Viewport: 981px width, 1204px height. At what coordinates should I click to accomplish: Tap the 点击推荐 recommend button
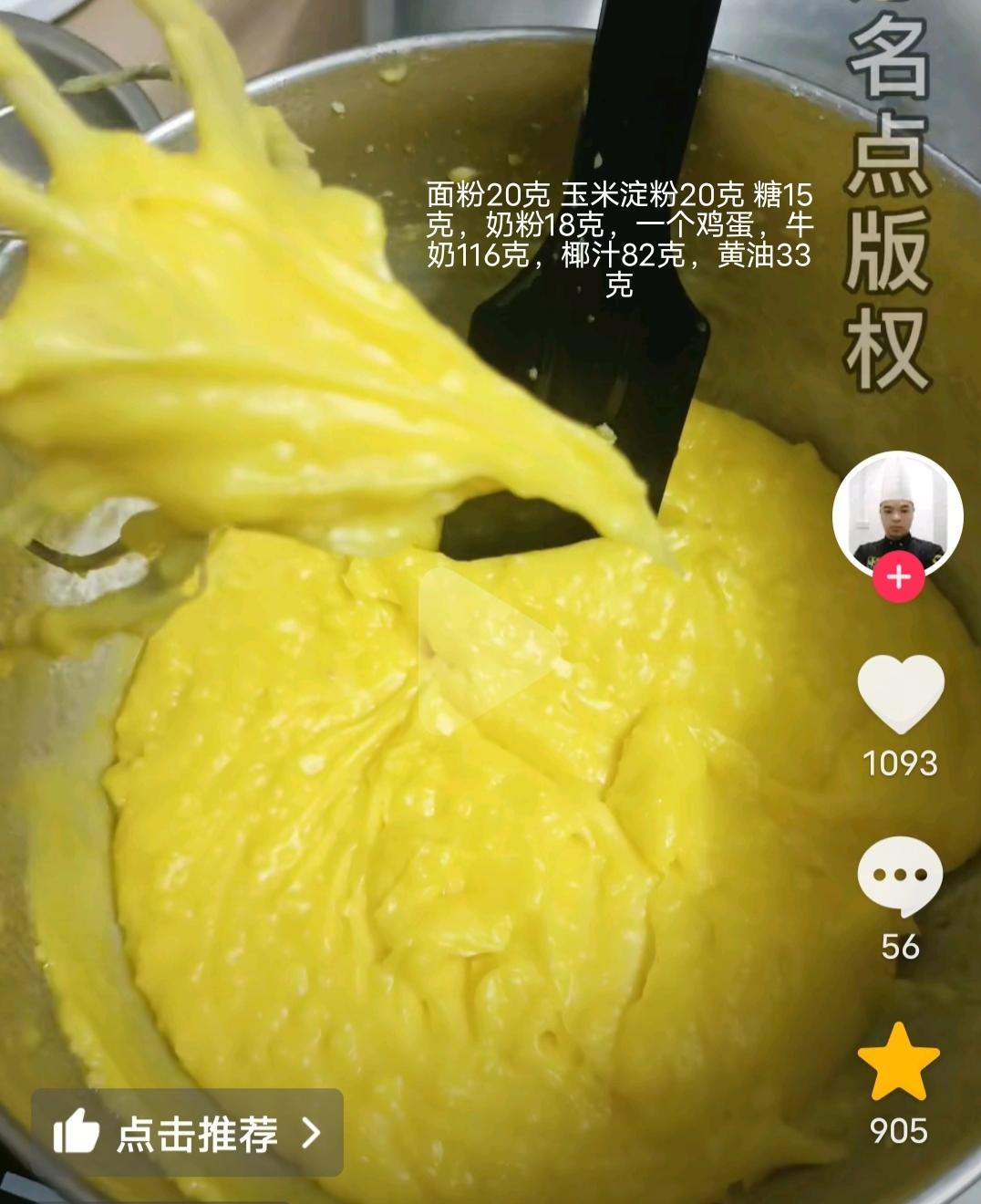pos(188,1133)
